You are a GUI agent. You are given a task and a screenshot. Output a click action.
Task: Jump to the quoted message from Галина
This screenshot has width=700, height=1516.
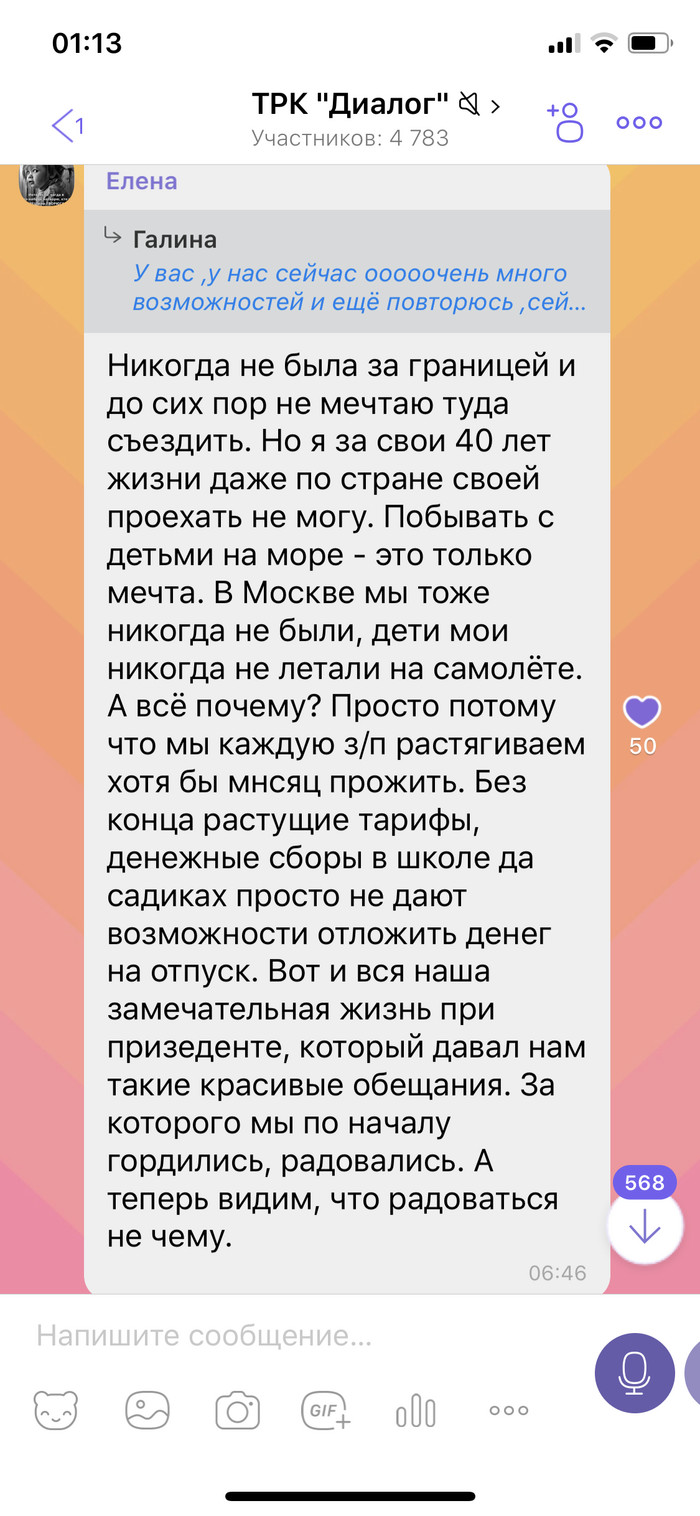[x=346, y=272]
